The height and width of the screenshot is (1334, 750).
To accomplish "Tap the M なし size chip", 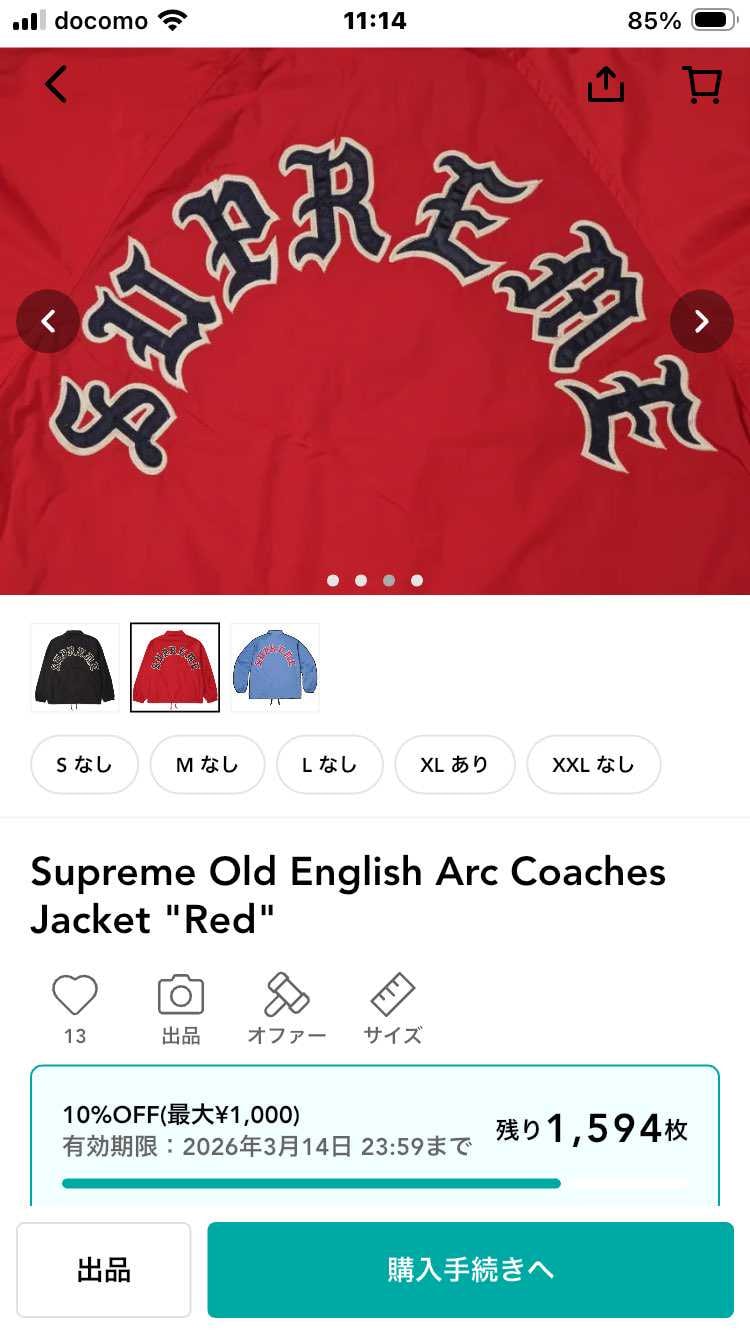I will 207,763.
